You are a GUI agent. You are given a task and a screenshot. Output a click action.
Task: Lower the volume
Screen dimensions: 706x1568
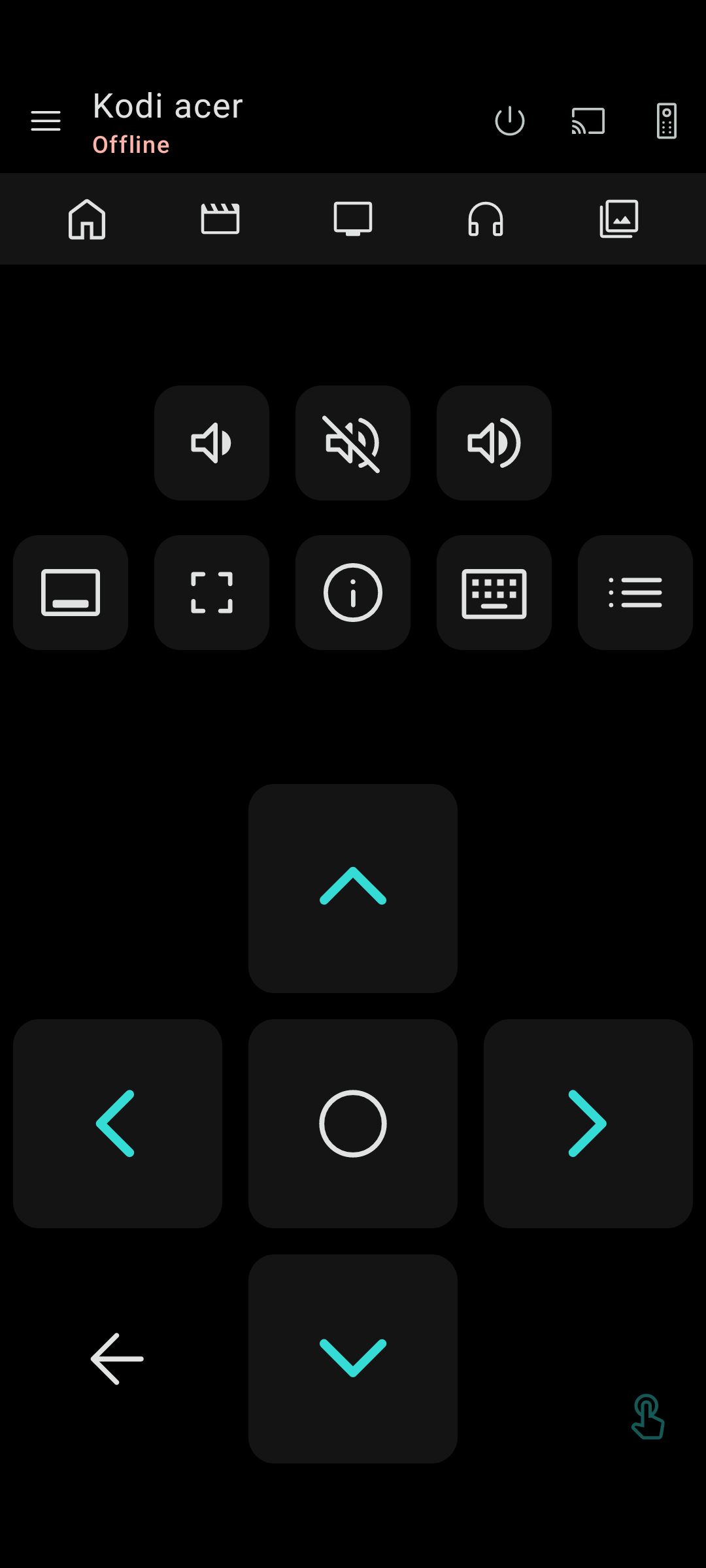212,443
